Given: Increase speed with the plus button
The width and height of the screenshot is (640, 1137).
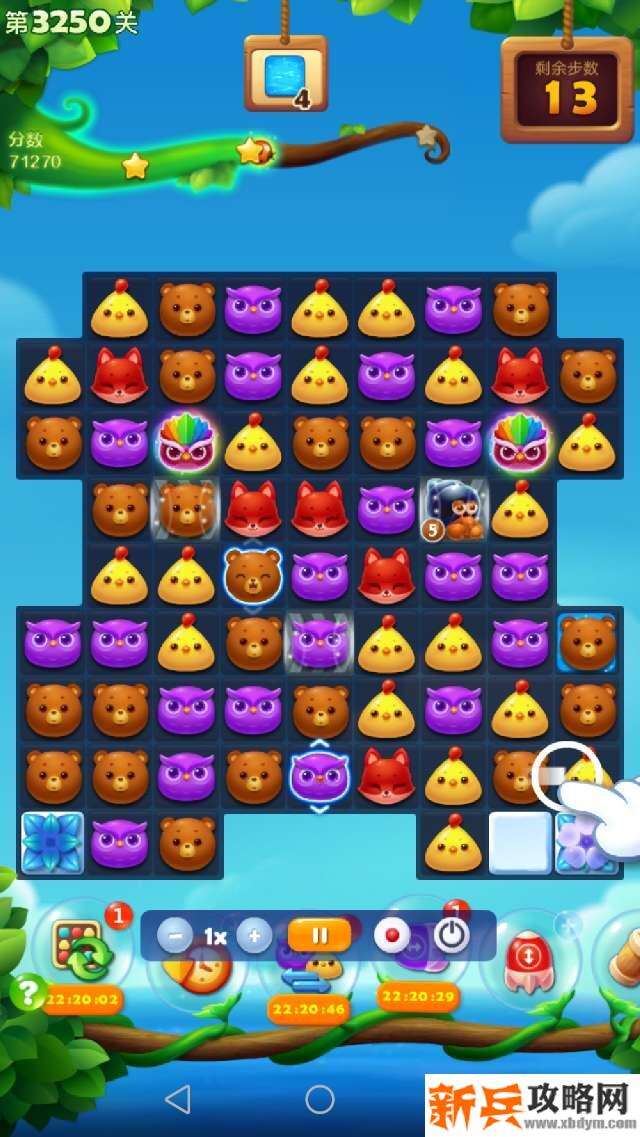Looking at the screenshot, I should [x=254, y=936].
